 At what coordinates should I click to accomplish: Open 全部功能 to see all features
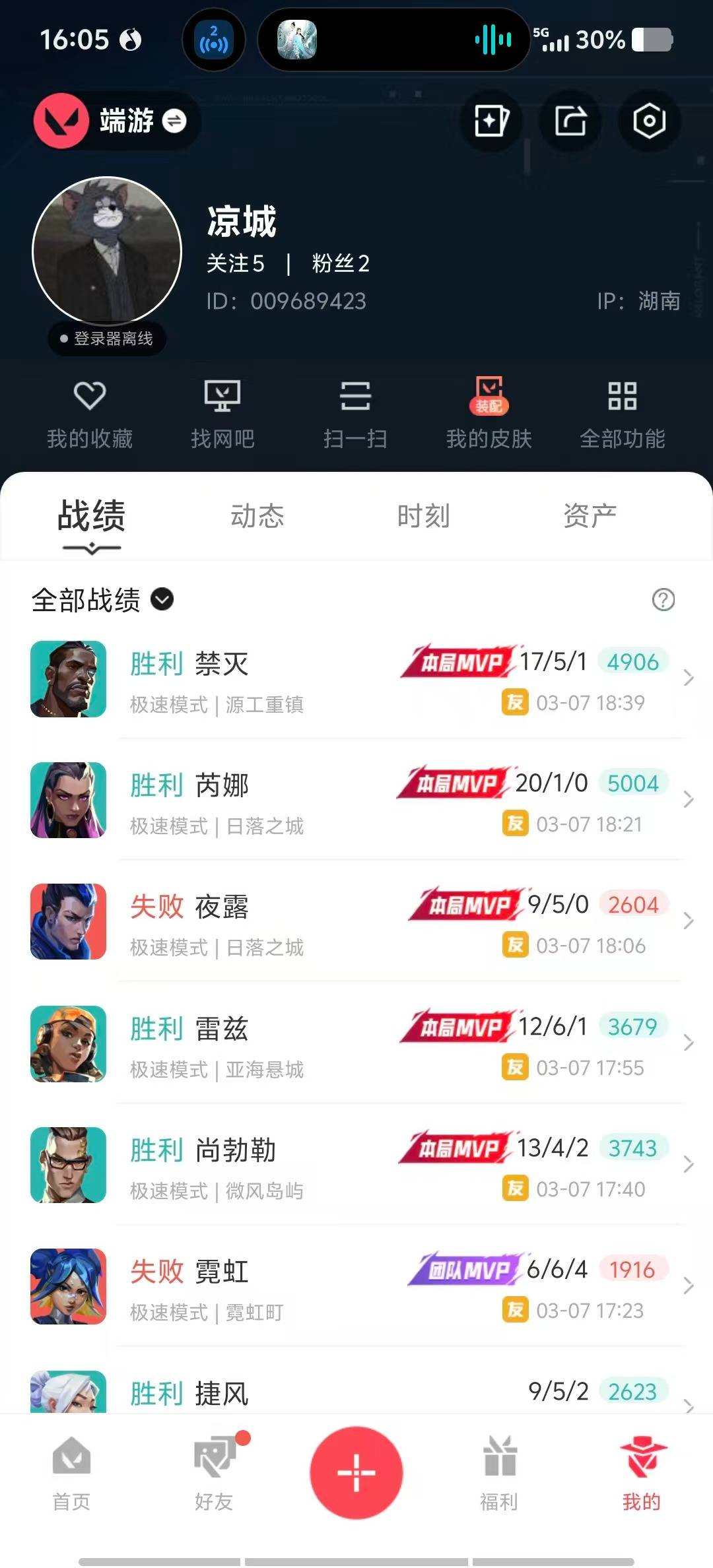[624, 412]
